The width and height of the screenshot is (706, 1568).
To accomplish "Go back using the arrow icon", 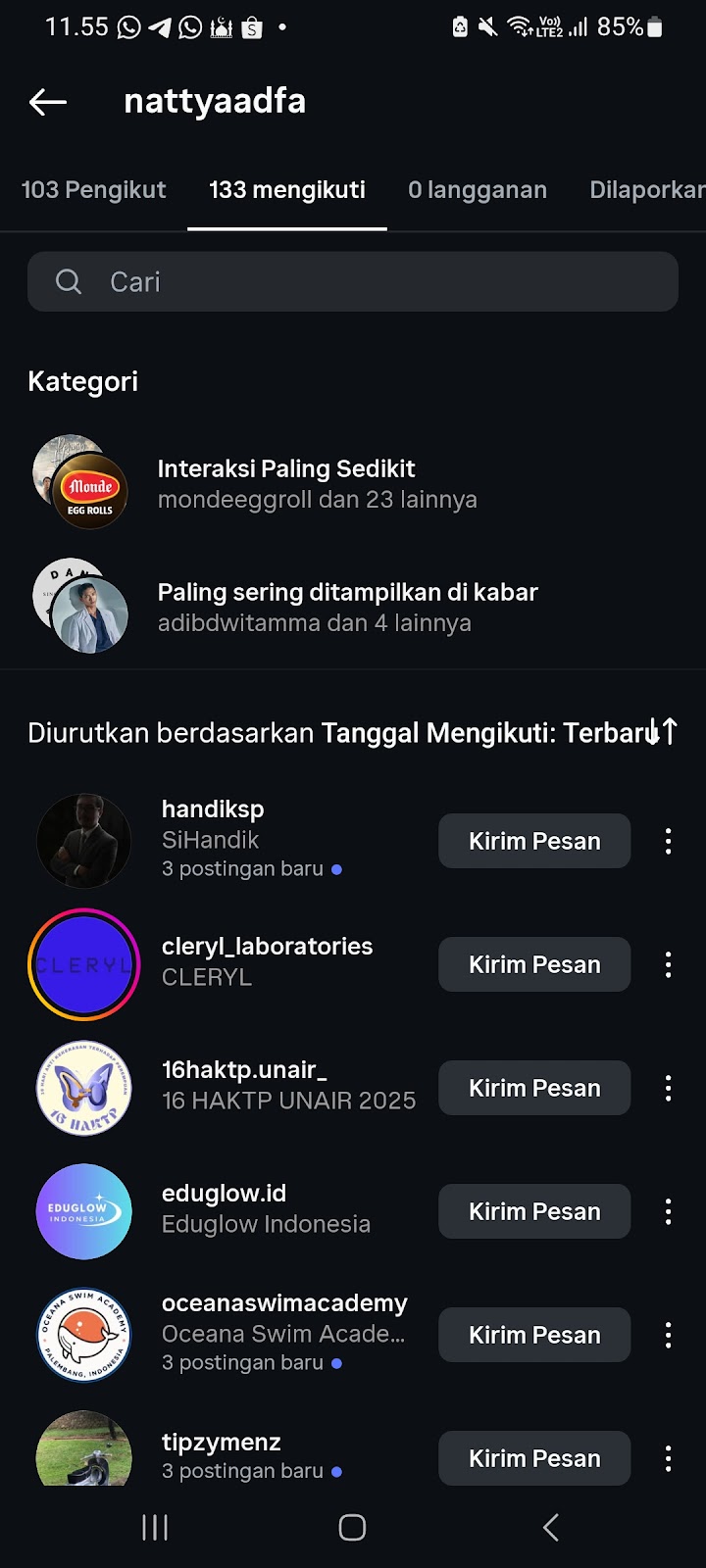I will tap(47, 101).
